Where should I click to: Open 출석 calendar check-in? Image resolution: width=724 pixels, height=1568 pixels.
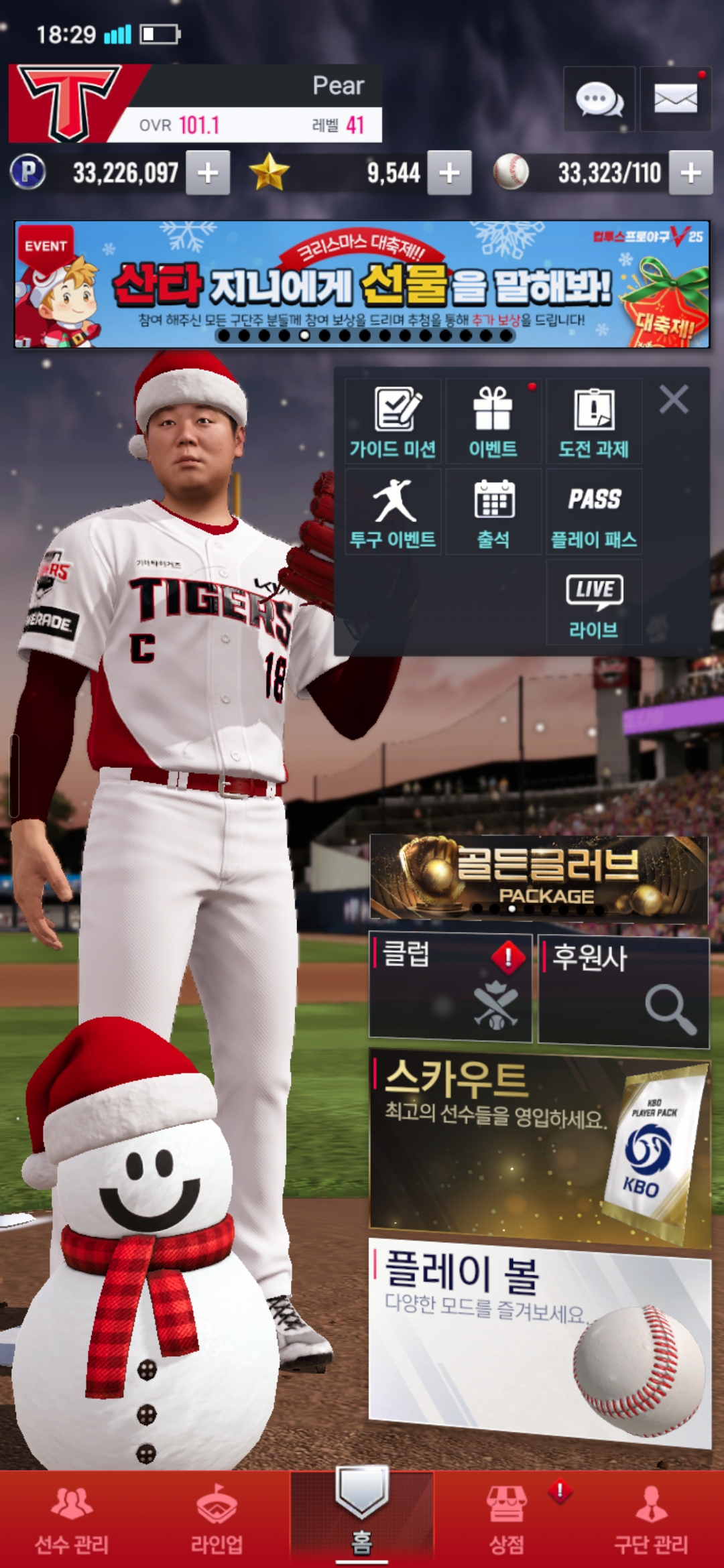tap(493, 512)
